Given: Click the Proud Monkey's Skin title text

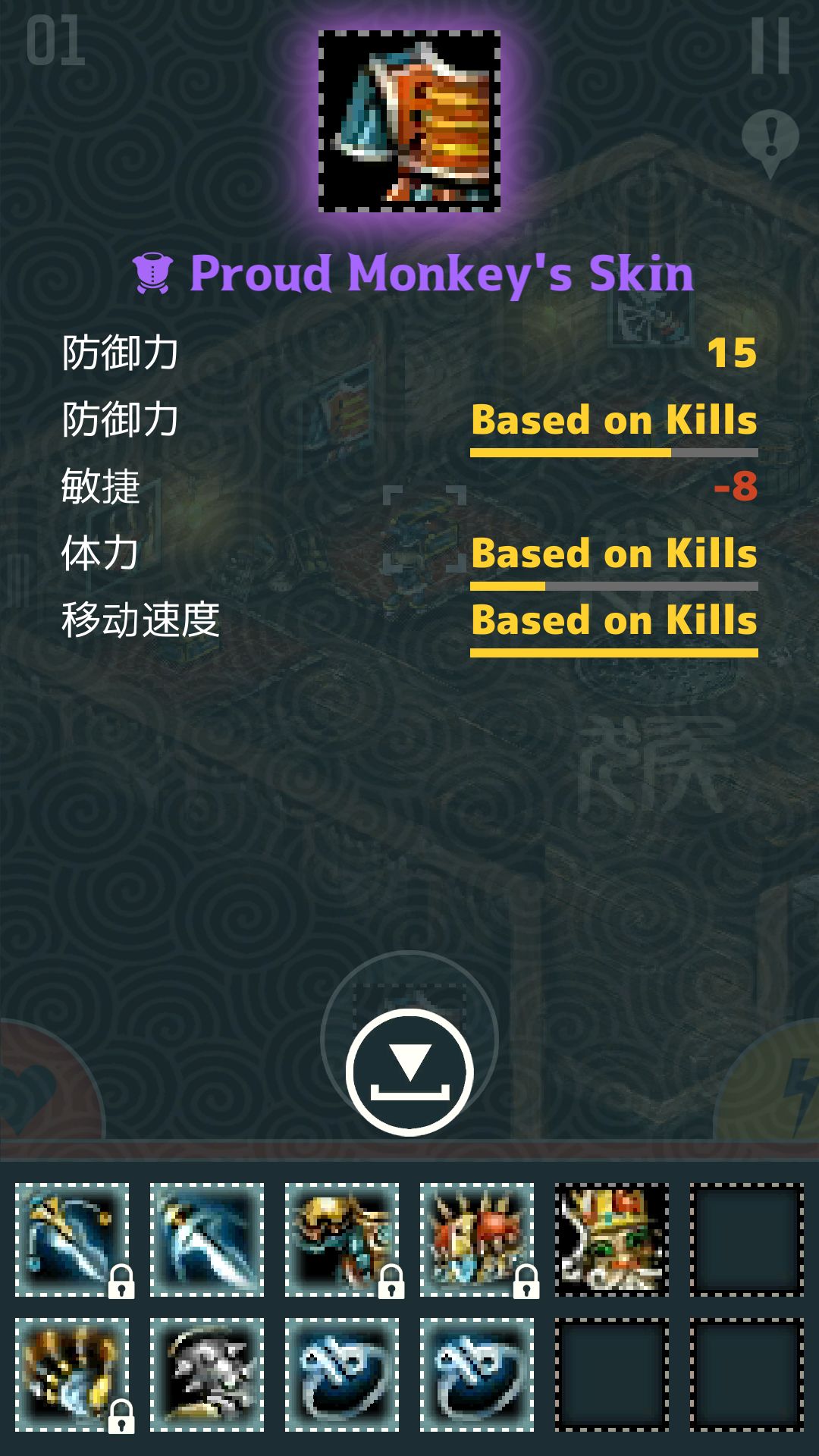Looking at the screenshot, I should click(x=442, y=275).
